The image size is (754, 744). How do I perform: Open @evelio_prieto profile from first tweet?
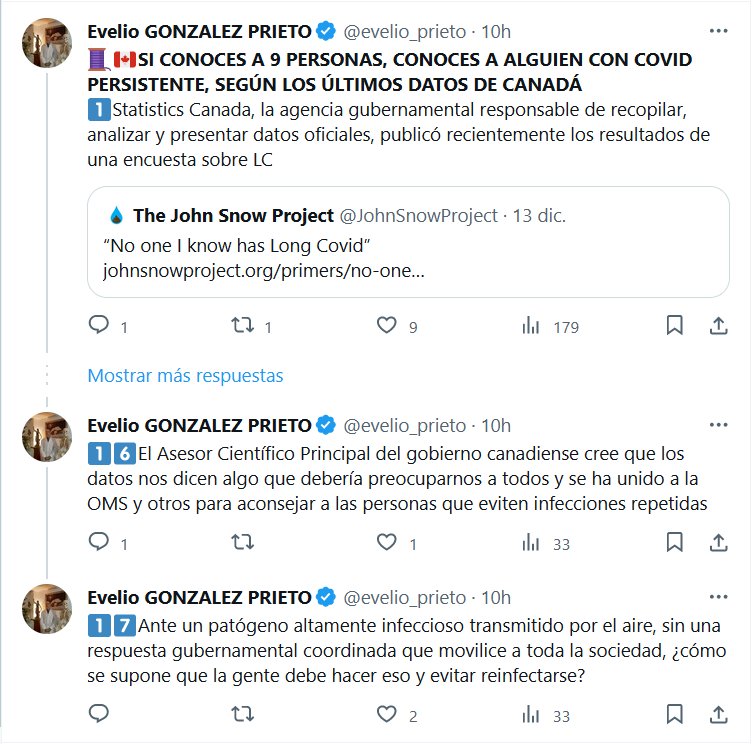pos(404,32)
